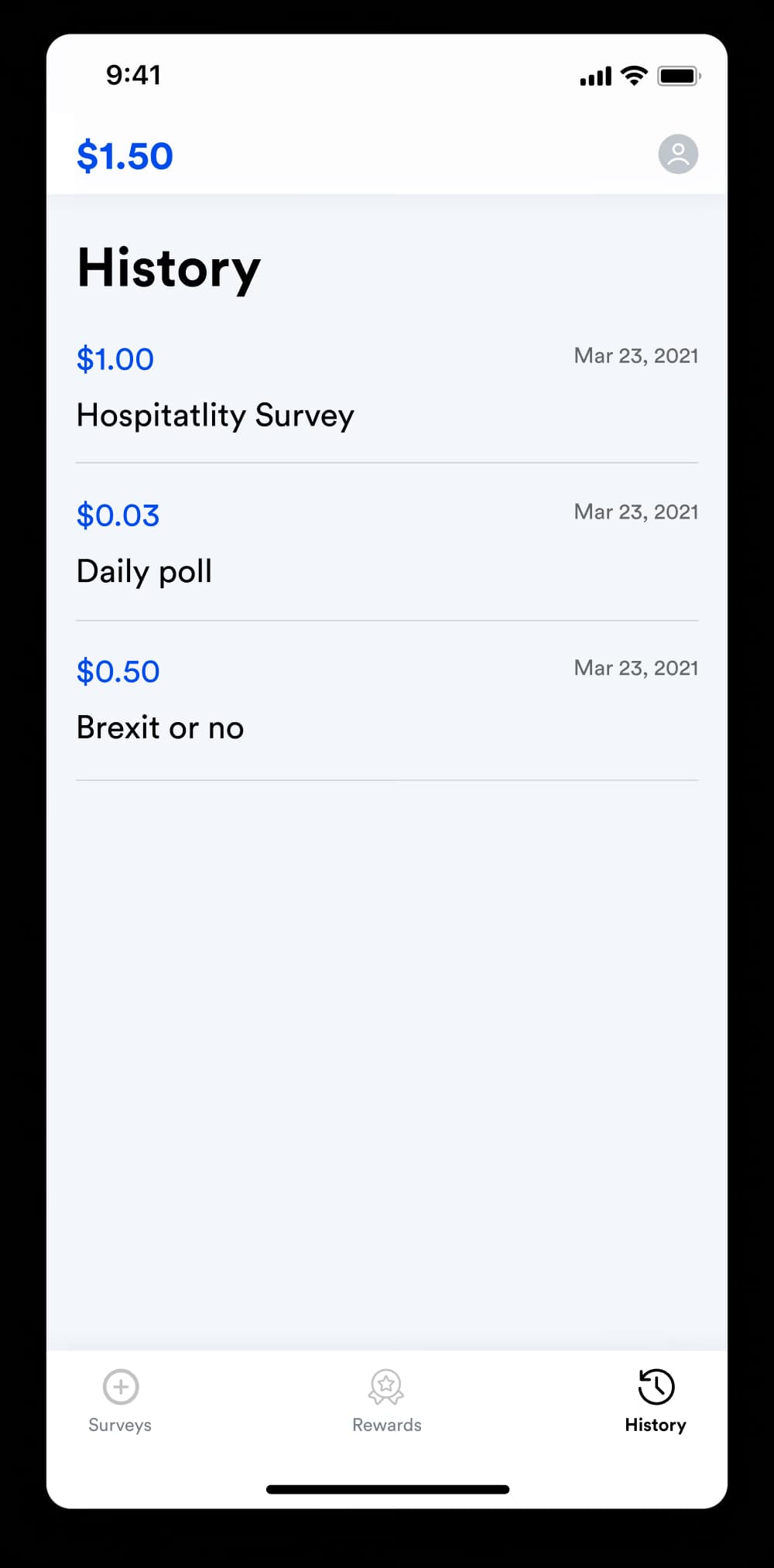Tap the Mar 23, 2021 date on Daily poll
This screenshot has height=1568, width=774.
(x=635, y=512)
